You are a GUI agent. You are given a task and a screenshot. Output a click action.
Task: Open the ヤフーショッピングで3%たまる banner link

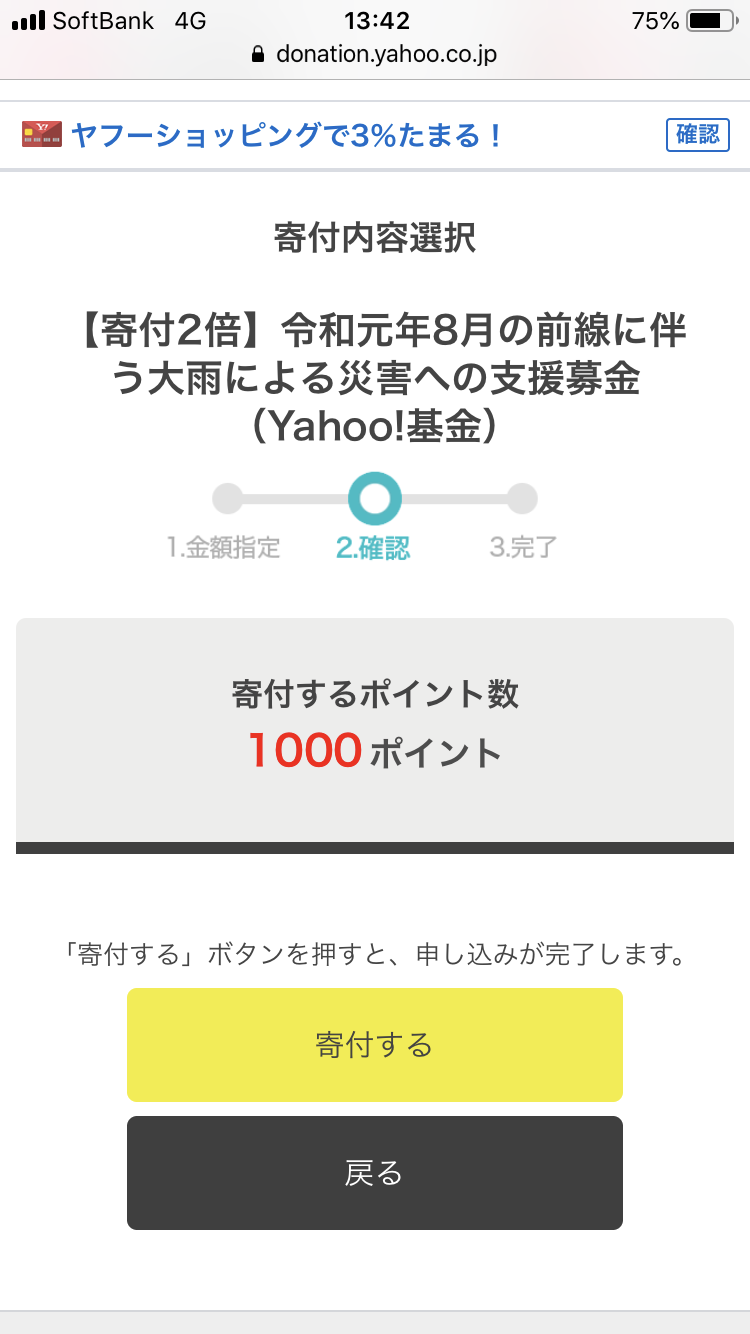point(287,135)
